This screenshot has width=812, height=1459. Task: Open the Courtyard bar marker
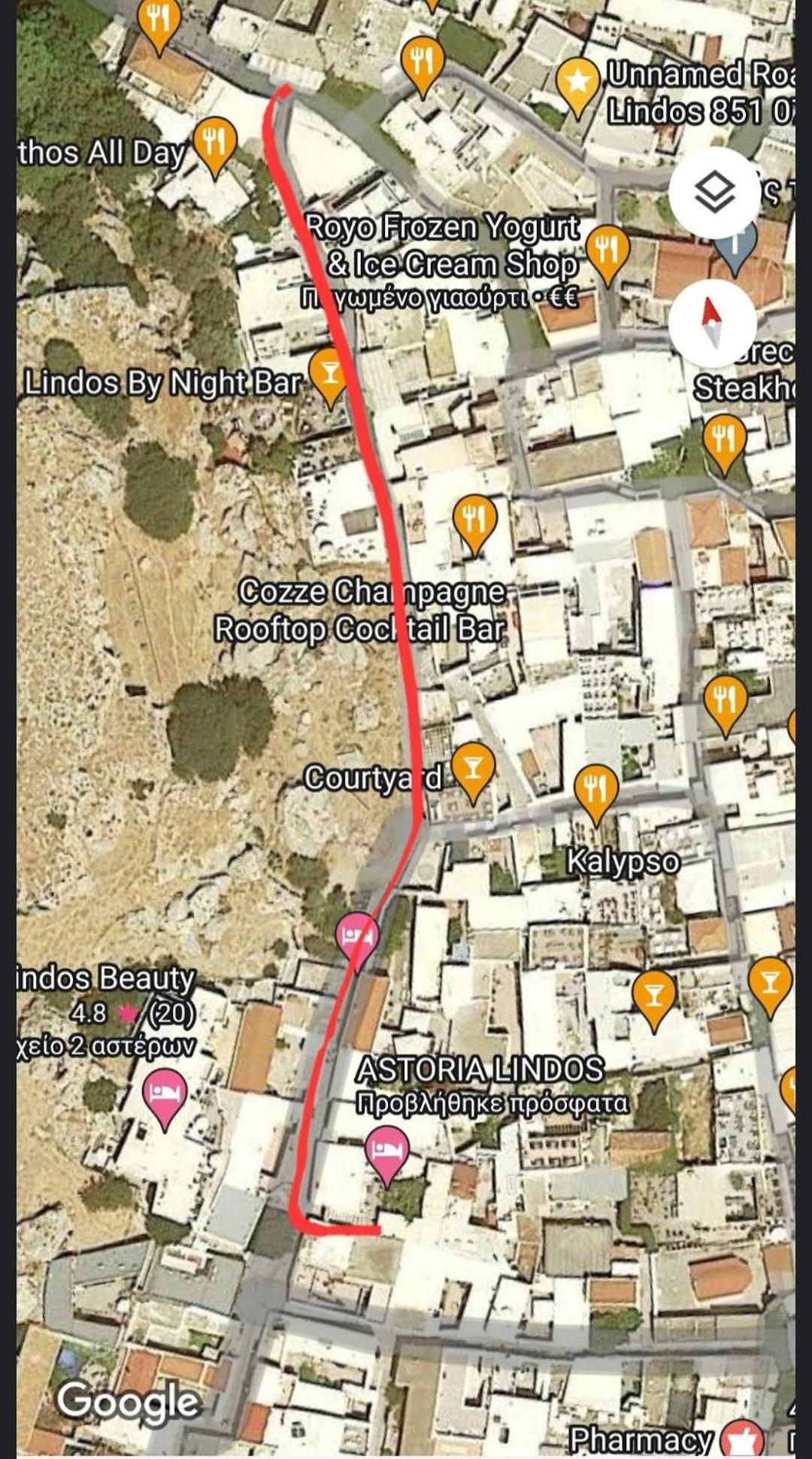tap(472, 768)
